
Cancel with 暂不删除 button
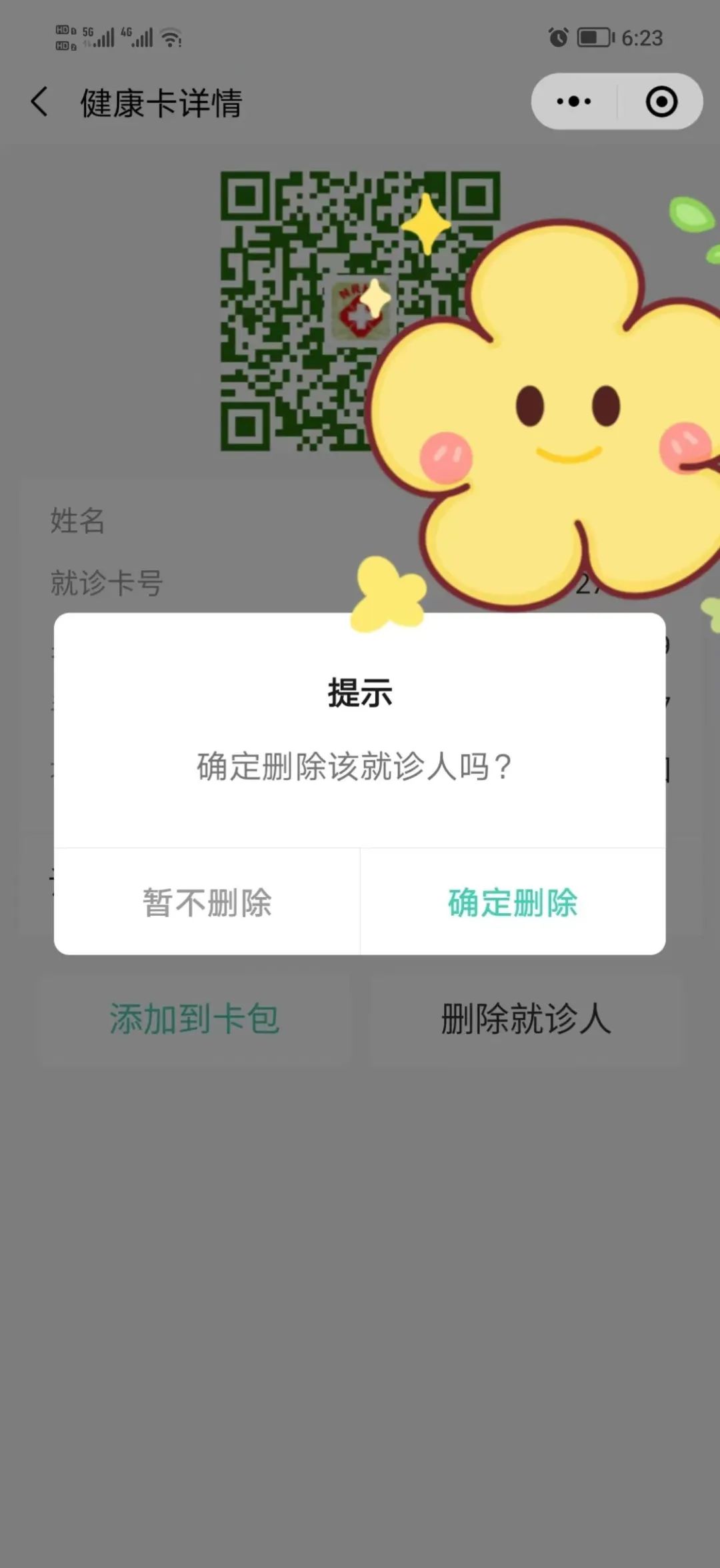pyautogui.click(x=207, y=902)
